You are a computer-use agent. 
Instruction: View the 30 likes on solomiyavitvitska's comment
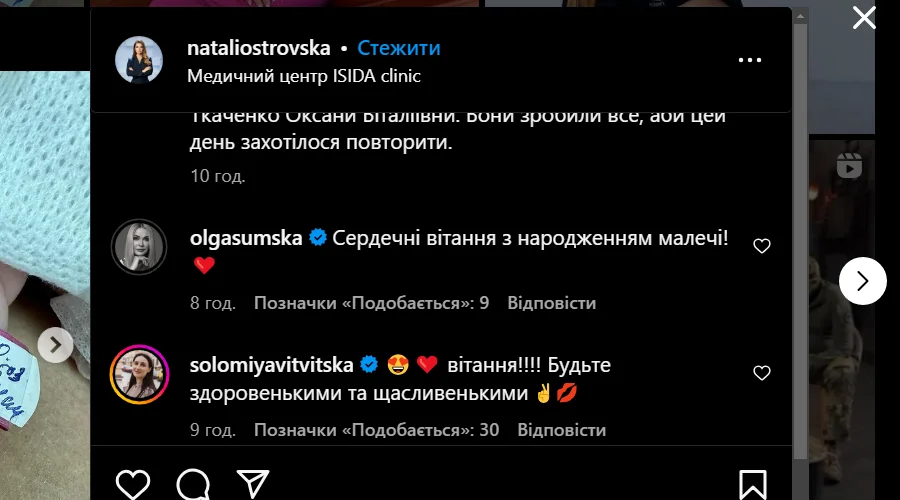pyautogui.click(x=376, y=430)
